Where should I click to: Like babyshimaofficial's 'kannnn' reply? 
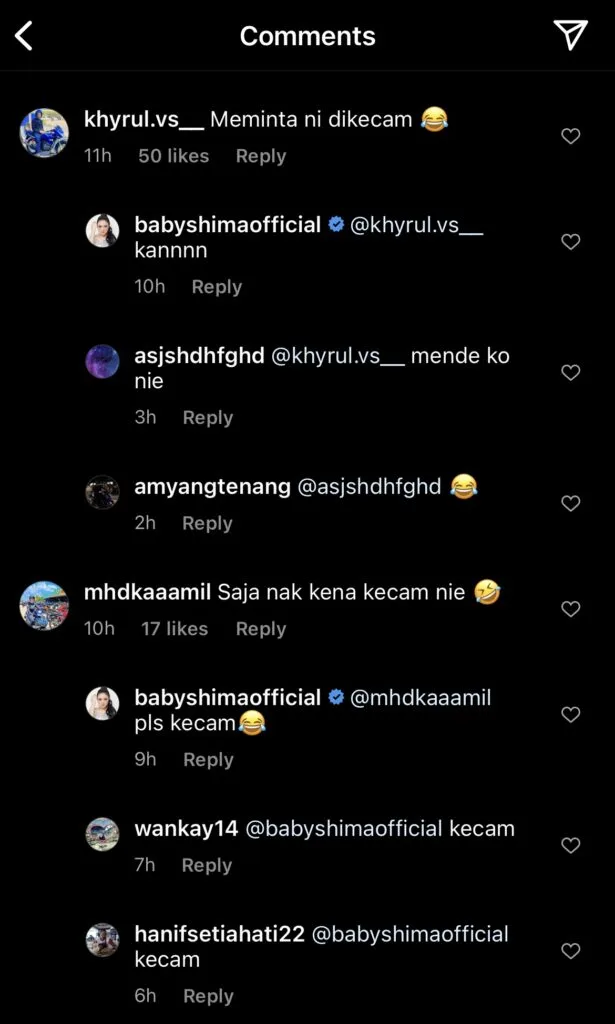click(571, 242)
